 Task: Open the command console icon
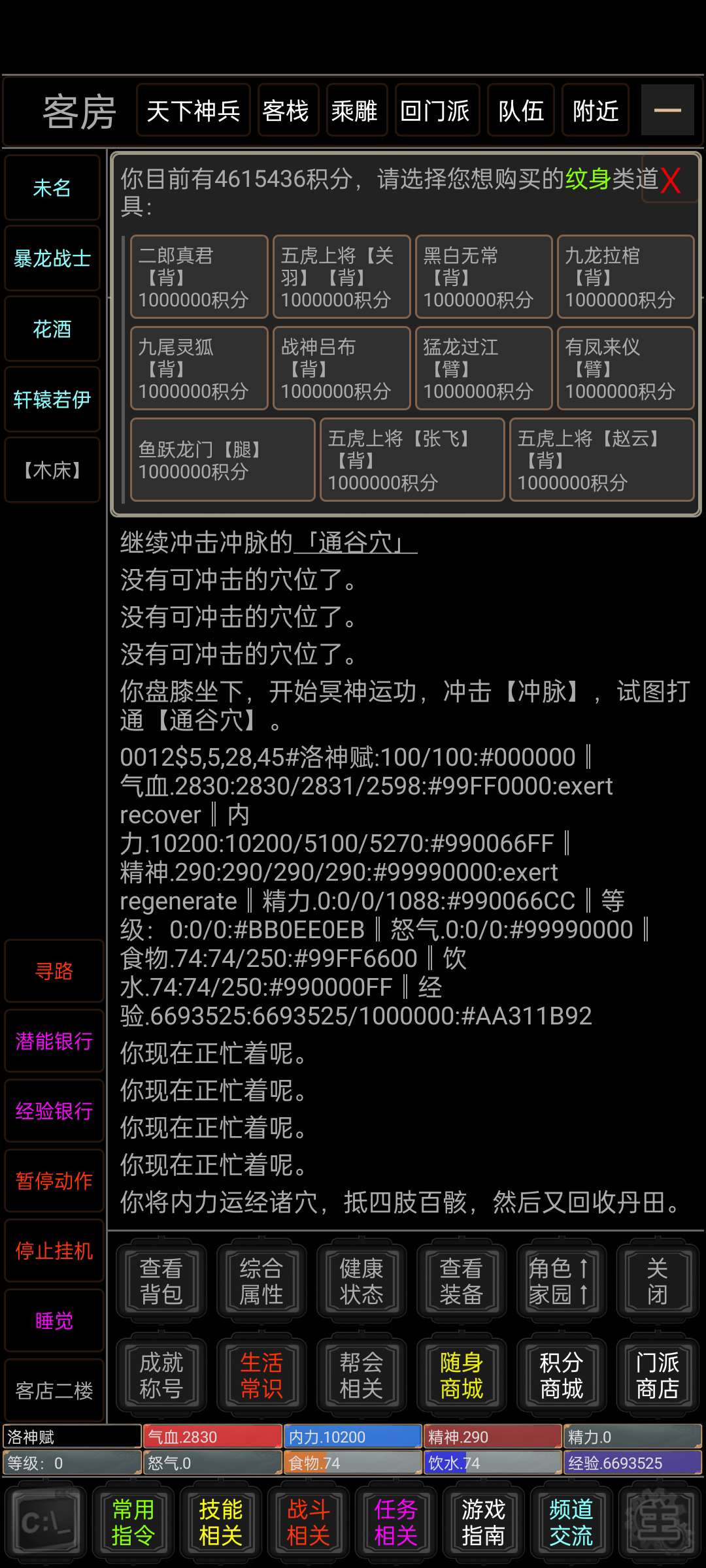coord(46,1522)
